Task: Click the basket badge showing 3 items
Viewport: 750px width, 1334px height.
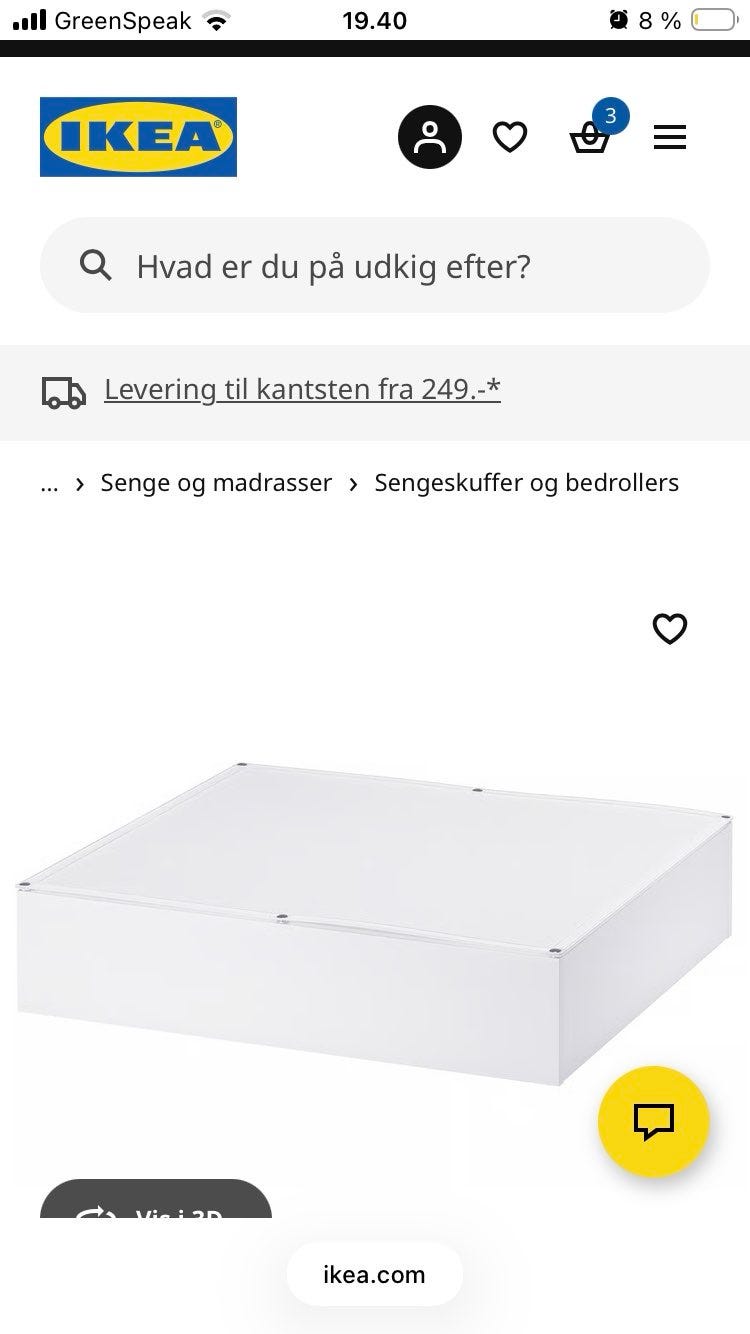Action: pyautogui.click(x=611, y=117)
